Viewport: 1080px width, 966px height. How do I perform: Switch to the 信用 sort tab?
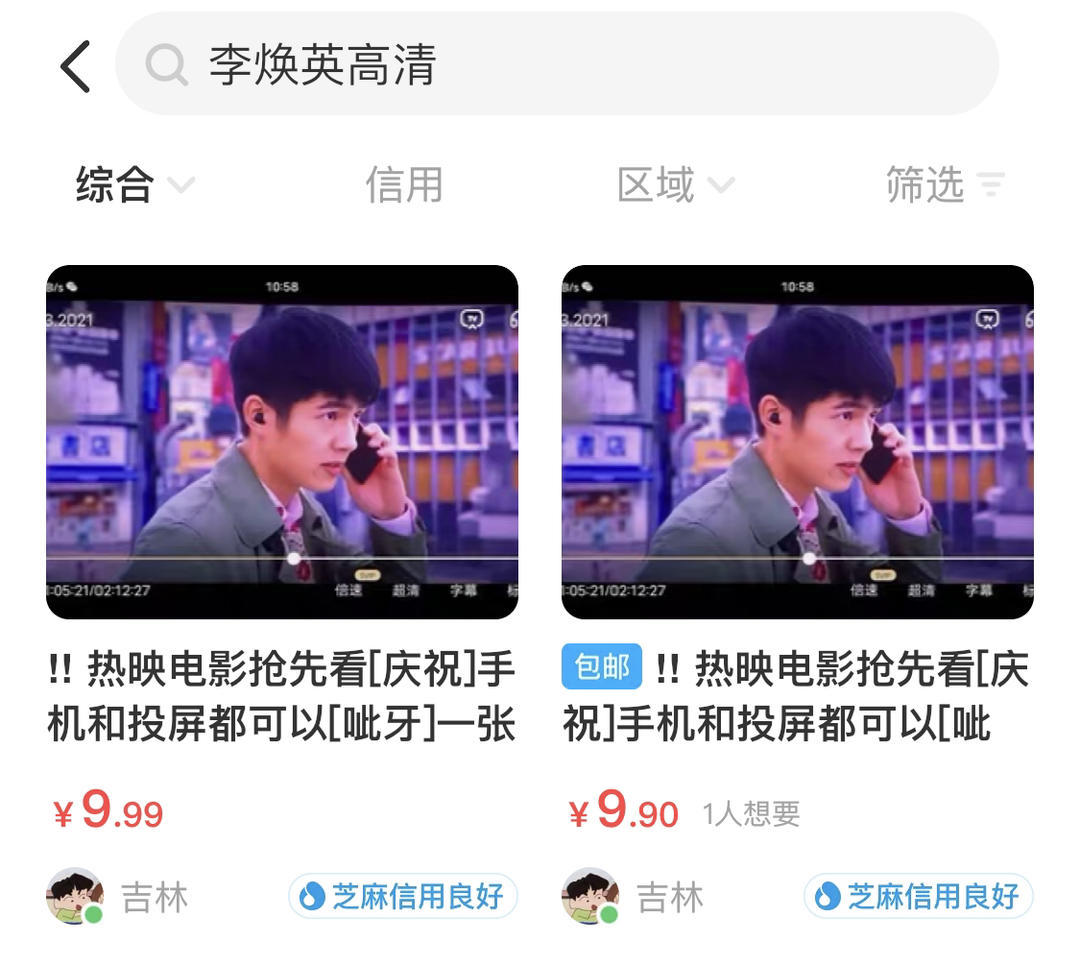coord(404,185)
